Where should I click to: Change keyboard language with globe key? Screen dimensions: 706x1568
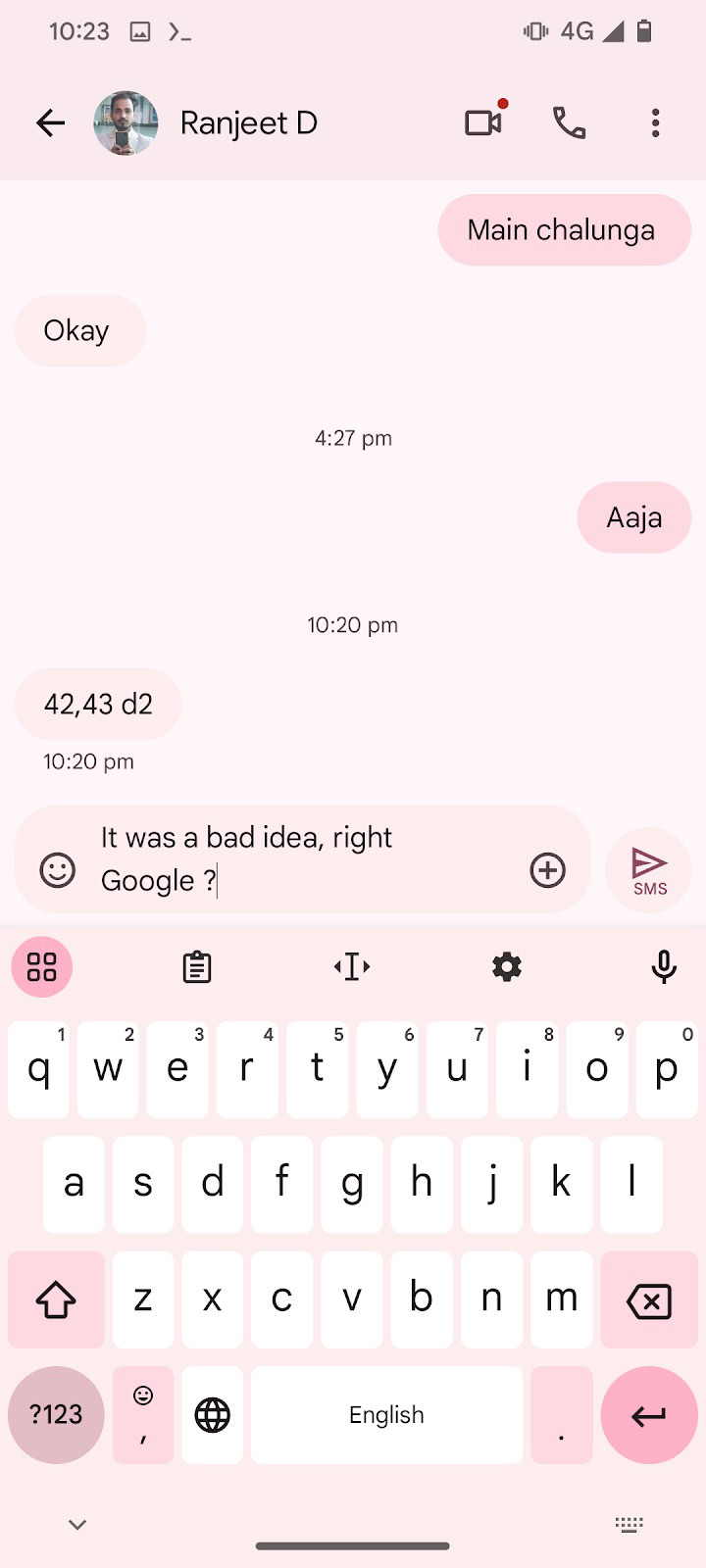point(212,1415)
